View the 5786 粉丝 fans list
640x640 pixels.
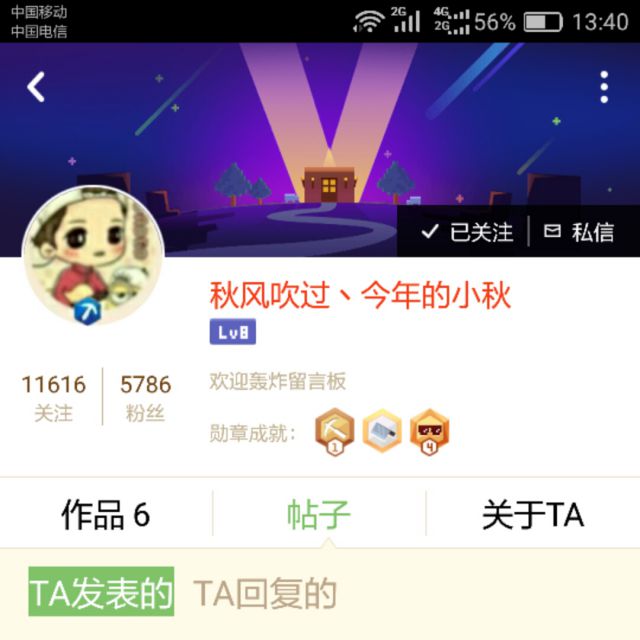pos(145,398)
